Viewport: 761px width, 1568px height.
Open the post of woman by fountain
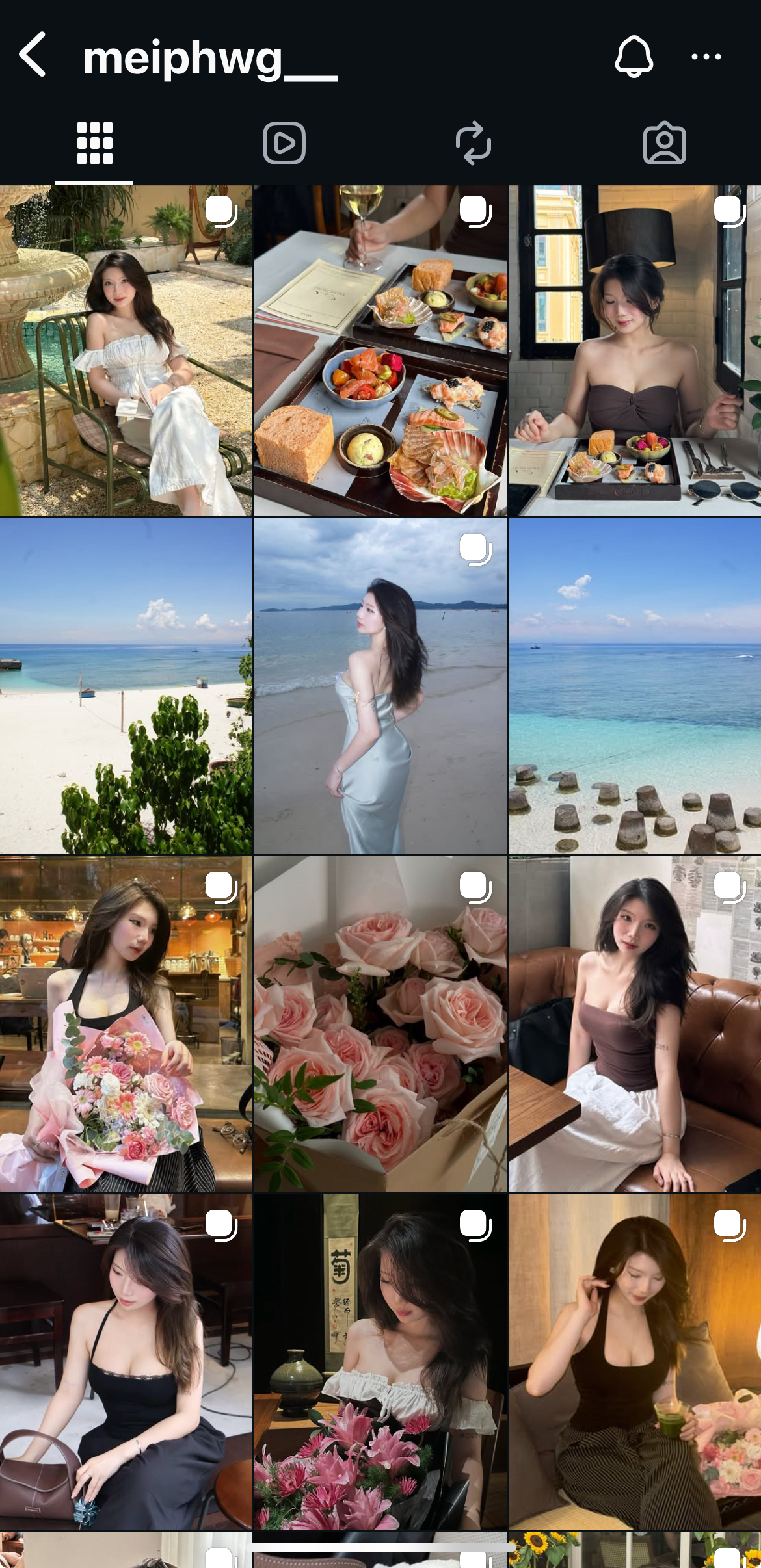(x=126, y=351)
